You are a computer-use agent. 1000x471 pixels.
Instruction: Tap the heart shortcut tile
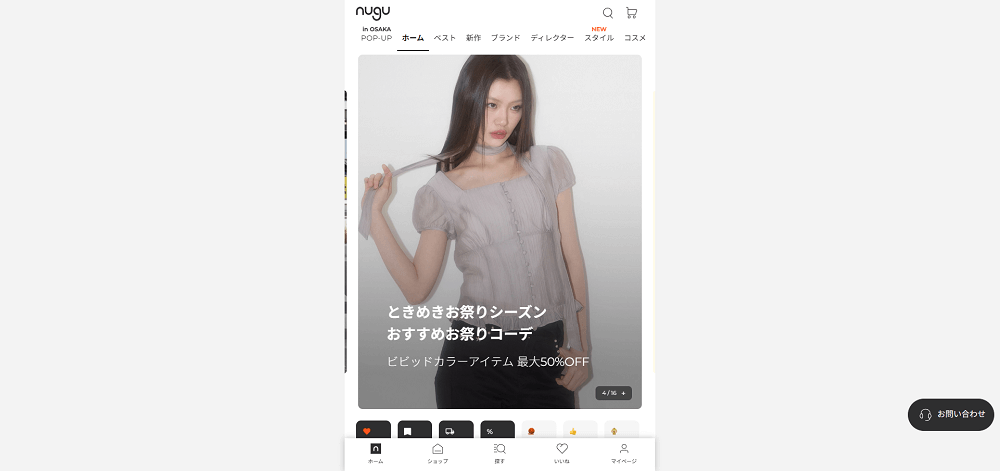(x=372, y=430)
